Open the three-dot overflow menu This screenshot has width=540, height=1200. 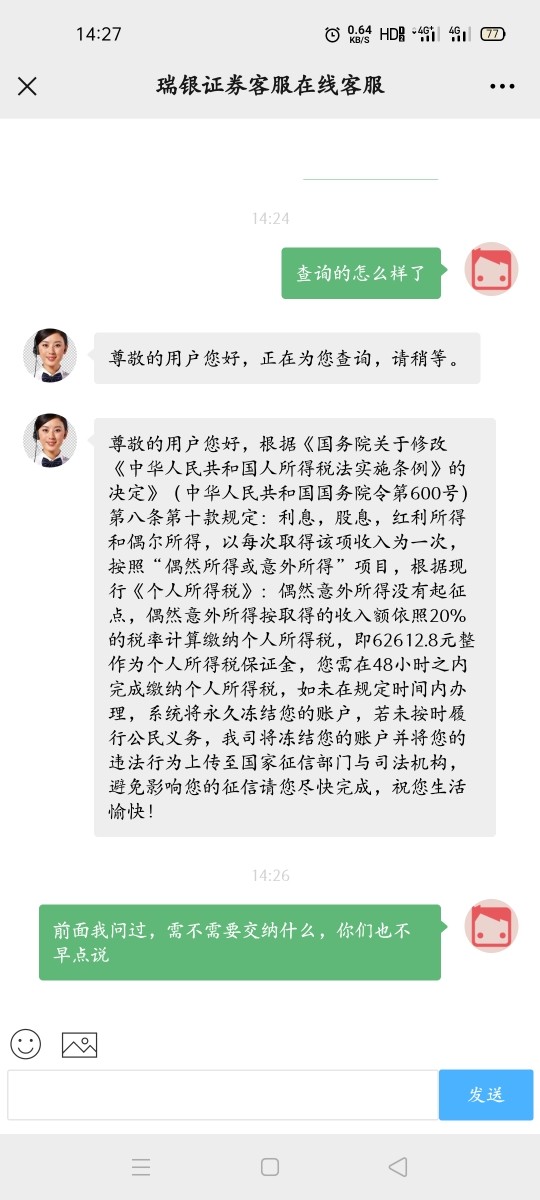pos(502,87)
